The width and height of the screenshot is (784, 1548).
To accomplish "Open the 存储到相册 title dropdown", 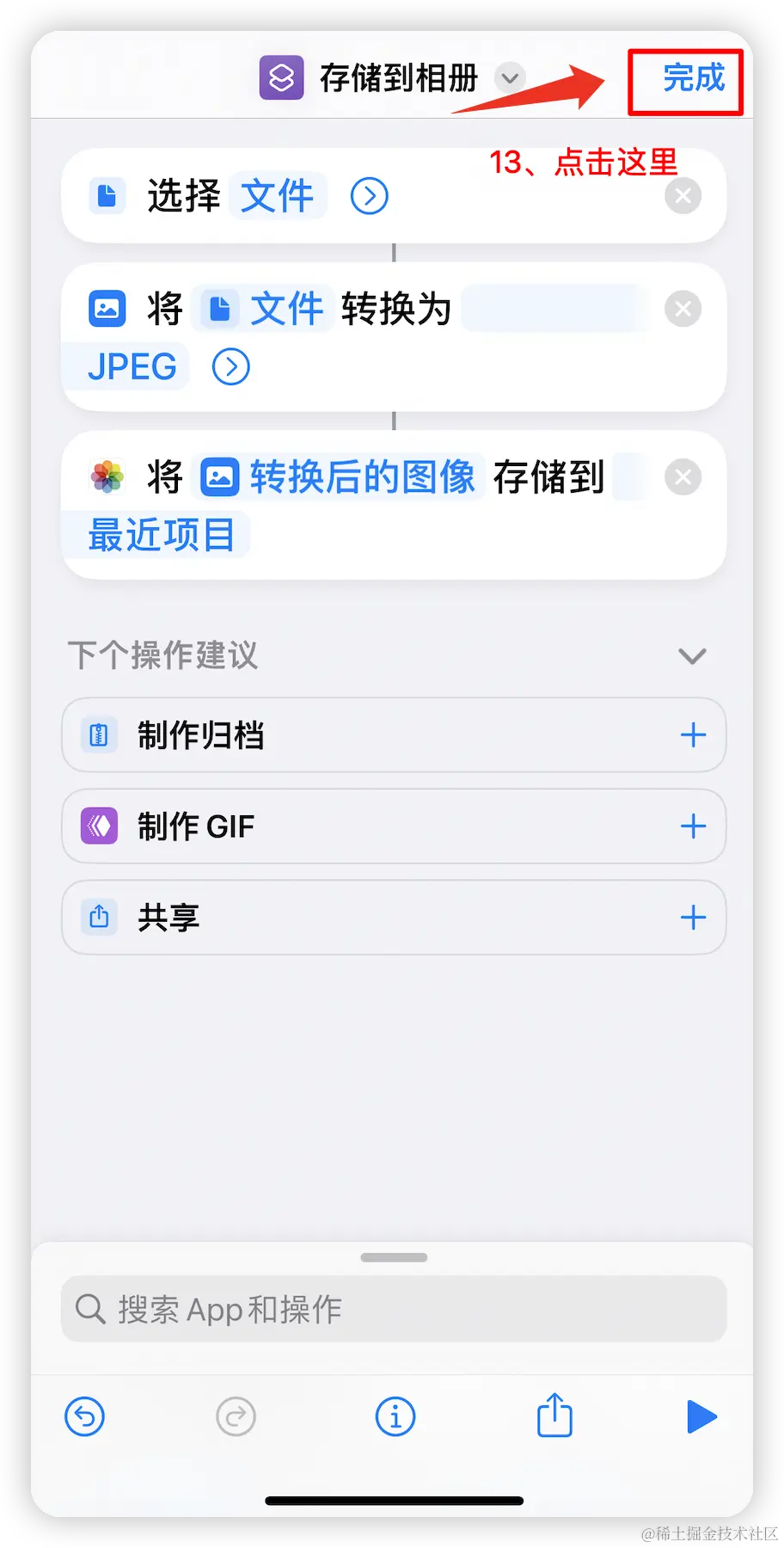I will point(510,78).
